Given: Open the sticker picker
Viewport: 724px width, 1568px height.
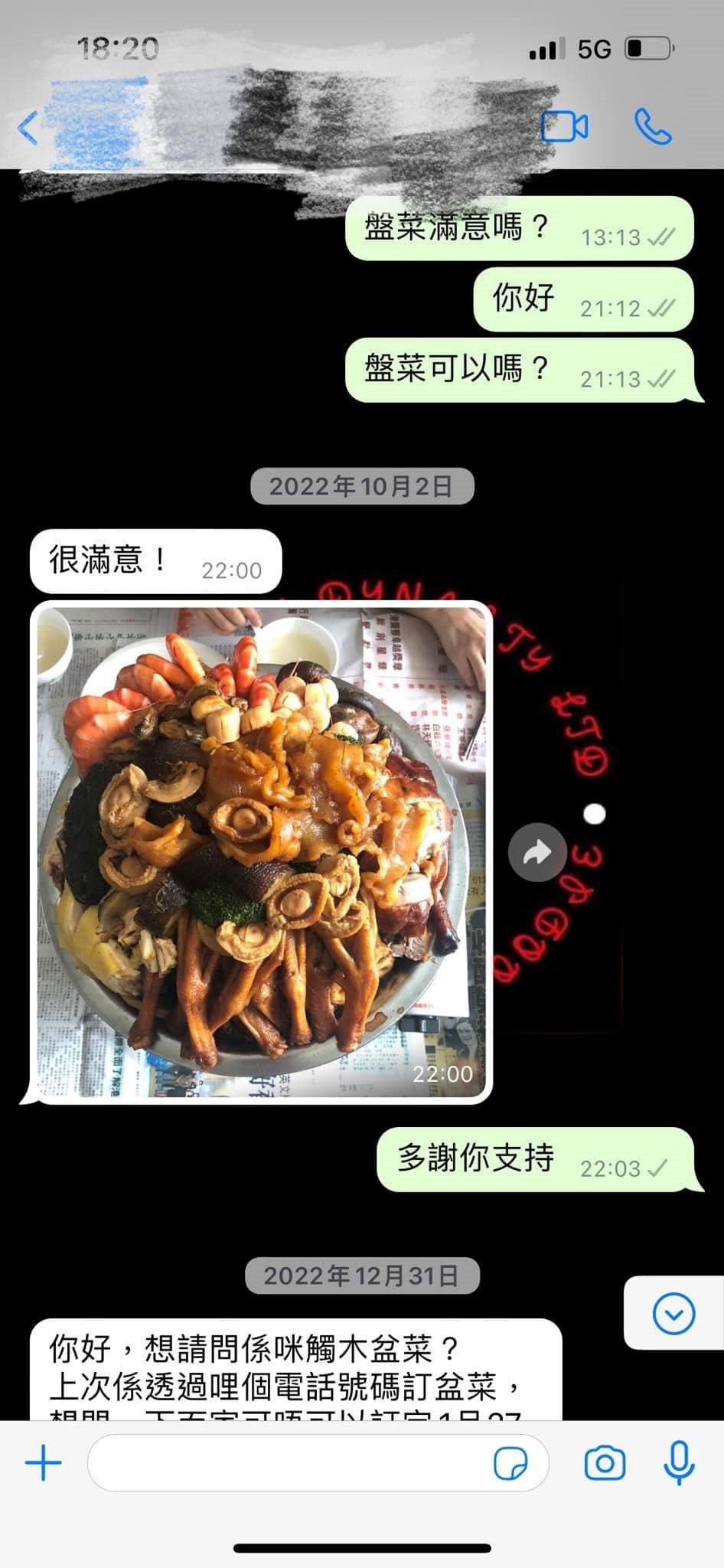Looking at the screenshot, I should (x=510, y=1464).
